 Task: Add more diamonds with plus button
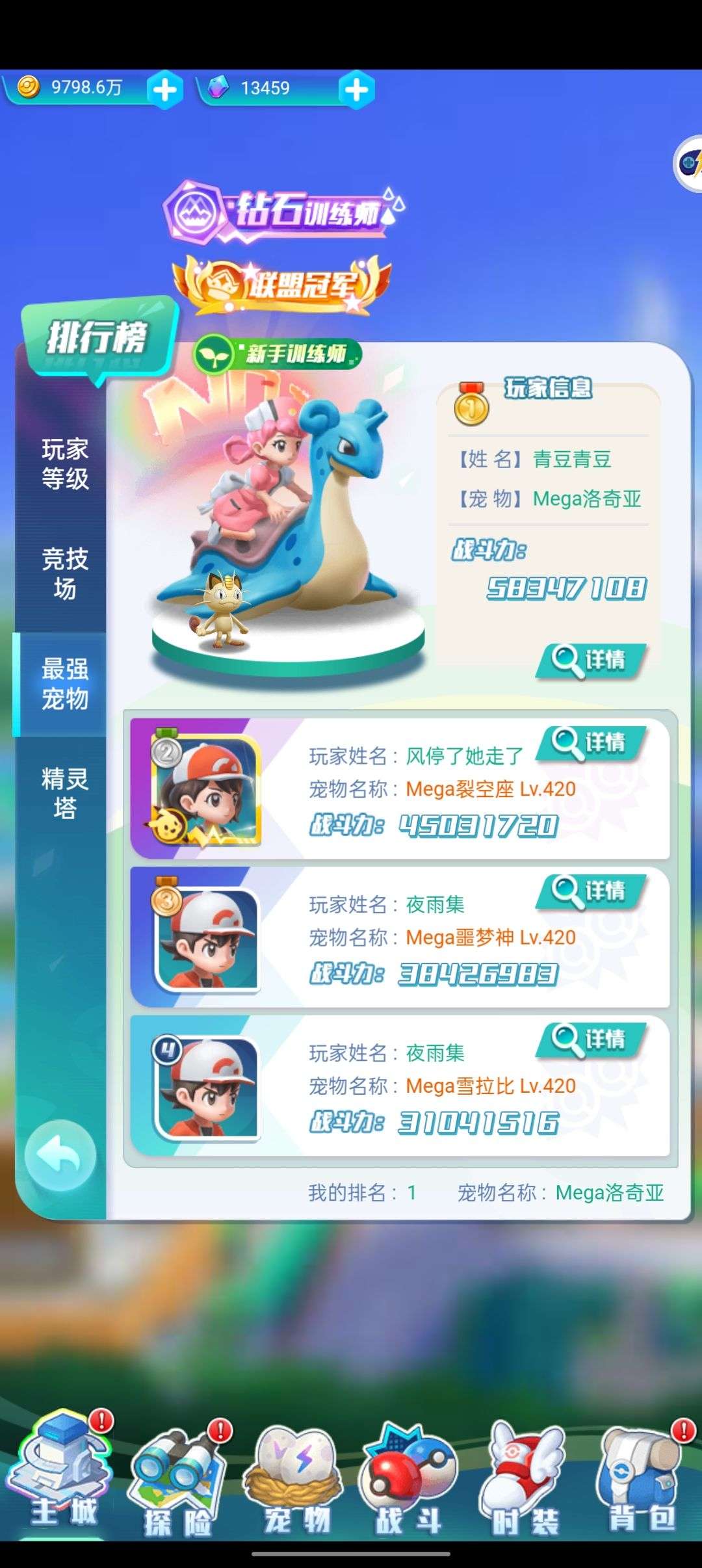(x=356, y=89)
